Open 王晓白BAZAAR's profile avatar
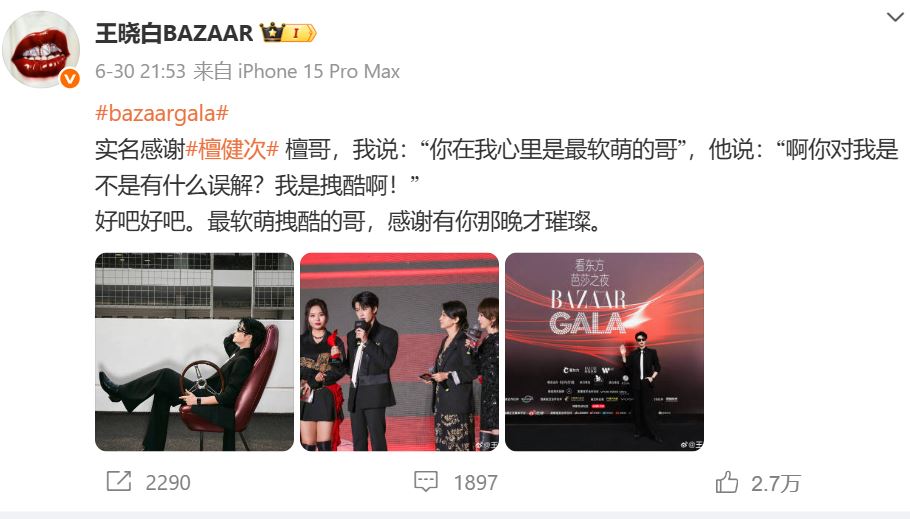 click(x=45, y=49)
